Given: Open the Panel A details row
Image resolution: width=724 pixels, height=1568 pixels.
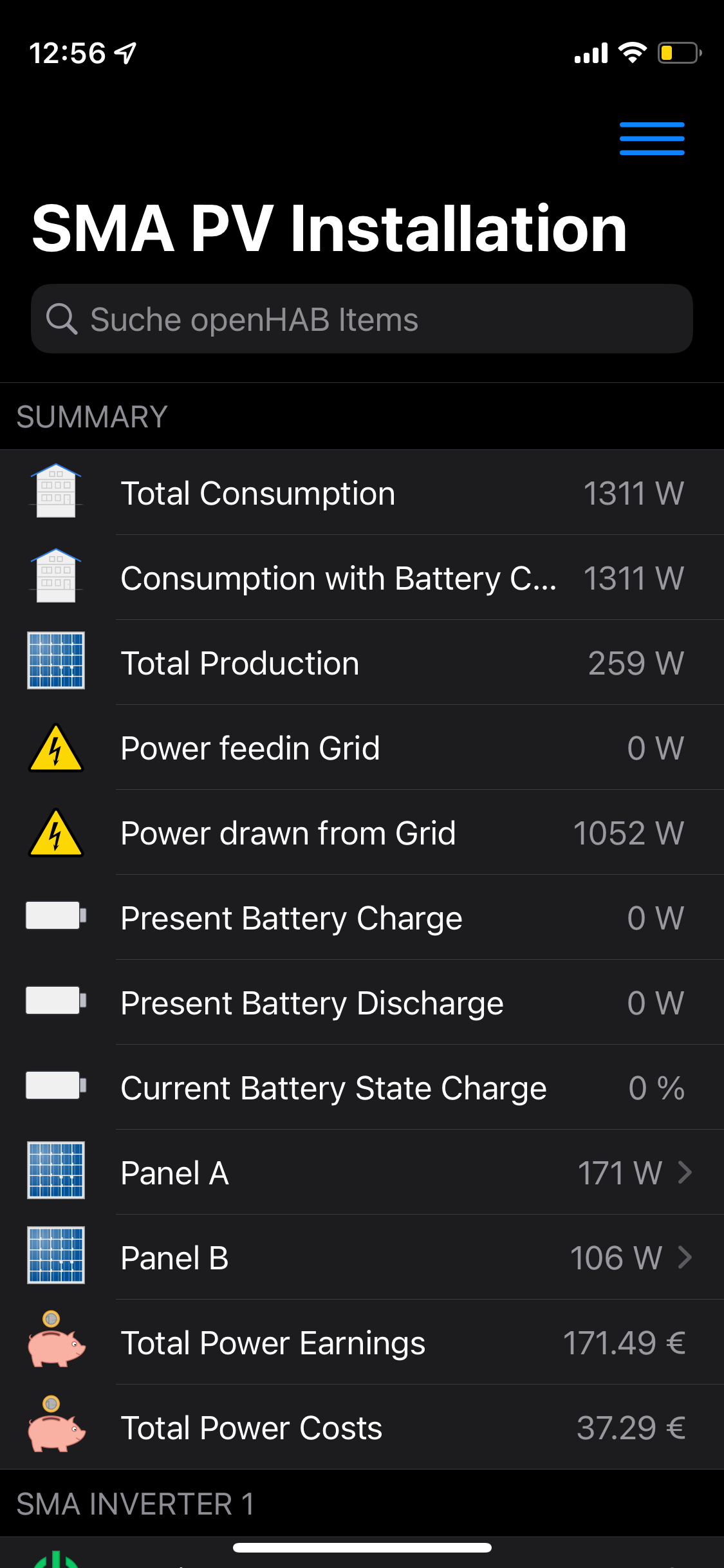Looking at the screenshot, I should coord(386,1173).
